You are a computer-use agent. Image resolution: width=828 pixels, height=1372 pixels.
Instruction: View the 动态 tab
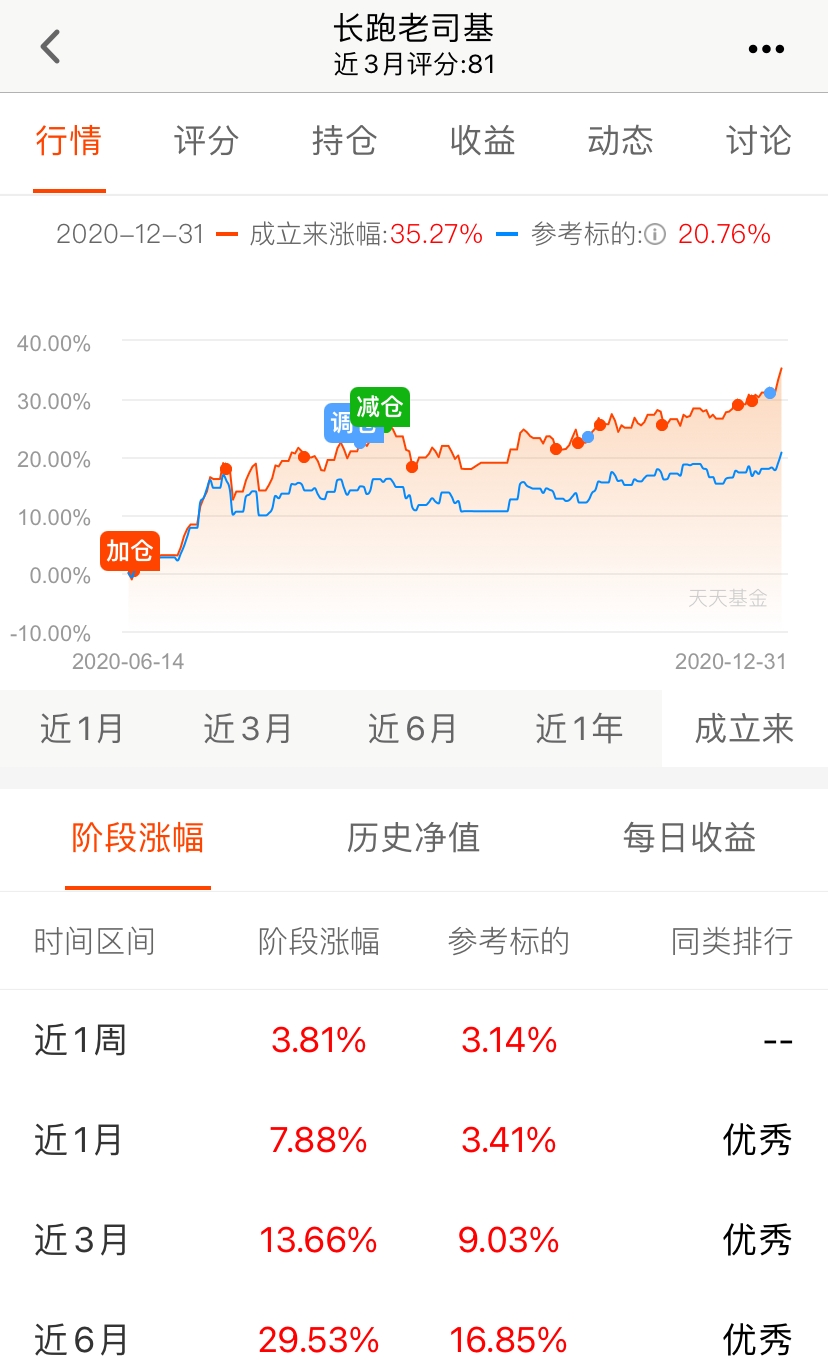(x=620, y=143)
